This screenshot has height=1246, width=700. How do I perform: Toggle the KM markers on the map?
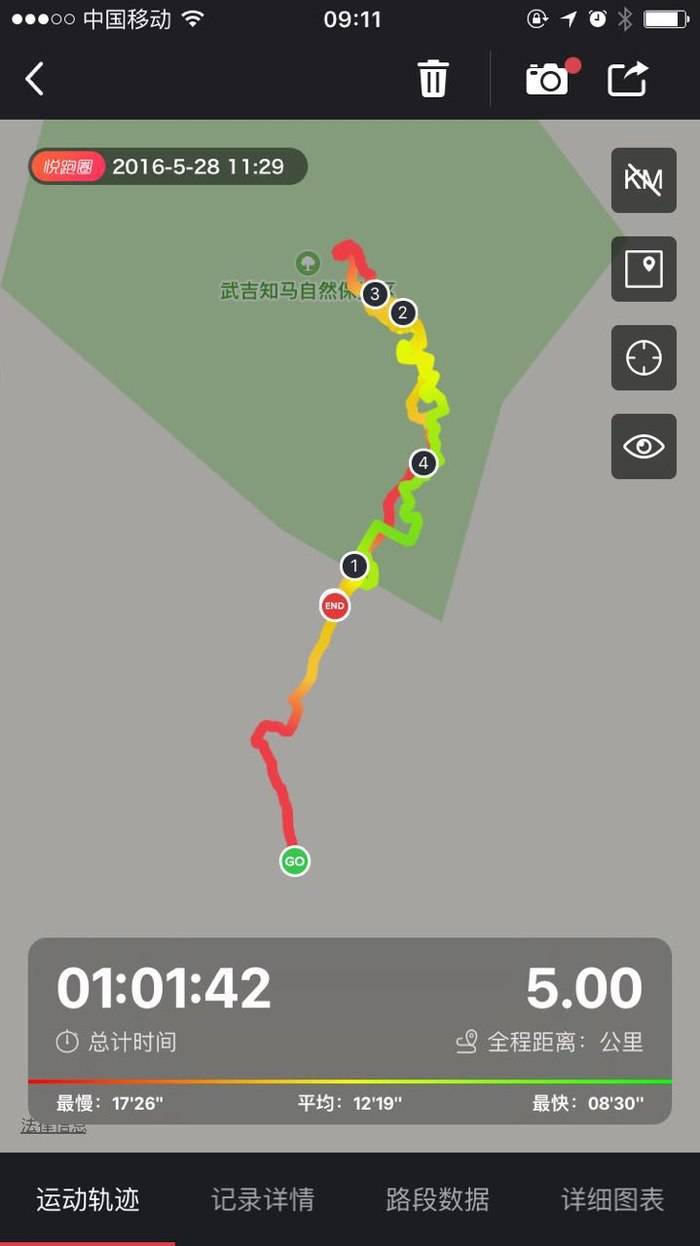point(643,180)
